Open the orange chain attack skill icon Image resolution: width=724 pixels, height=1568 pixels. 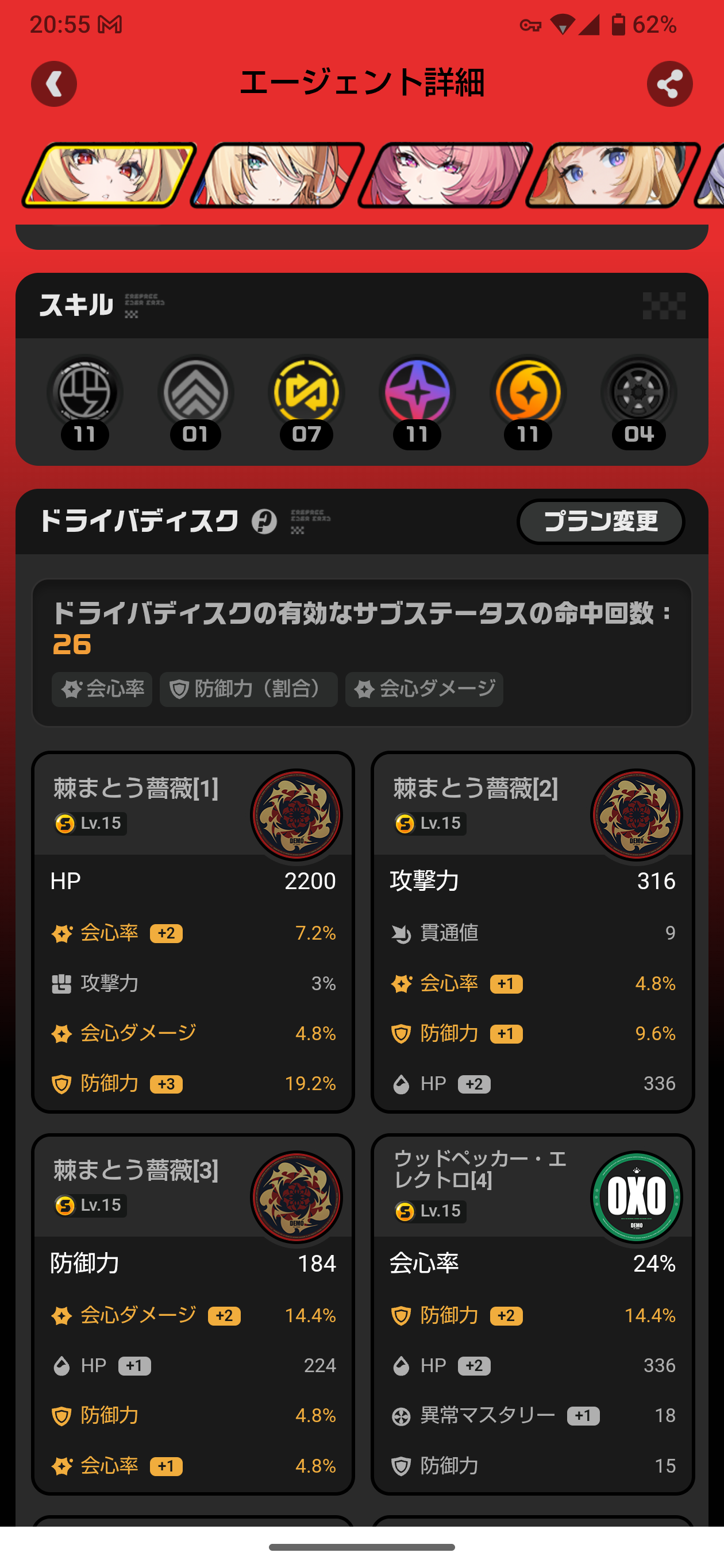(528, 403)
